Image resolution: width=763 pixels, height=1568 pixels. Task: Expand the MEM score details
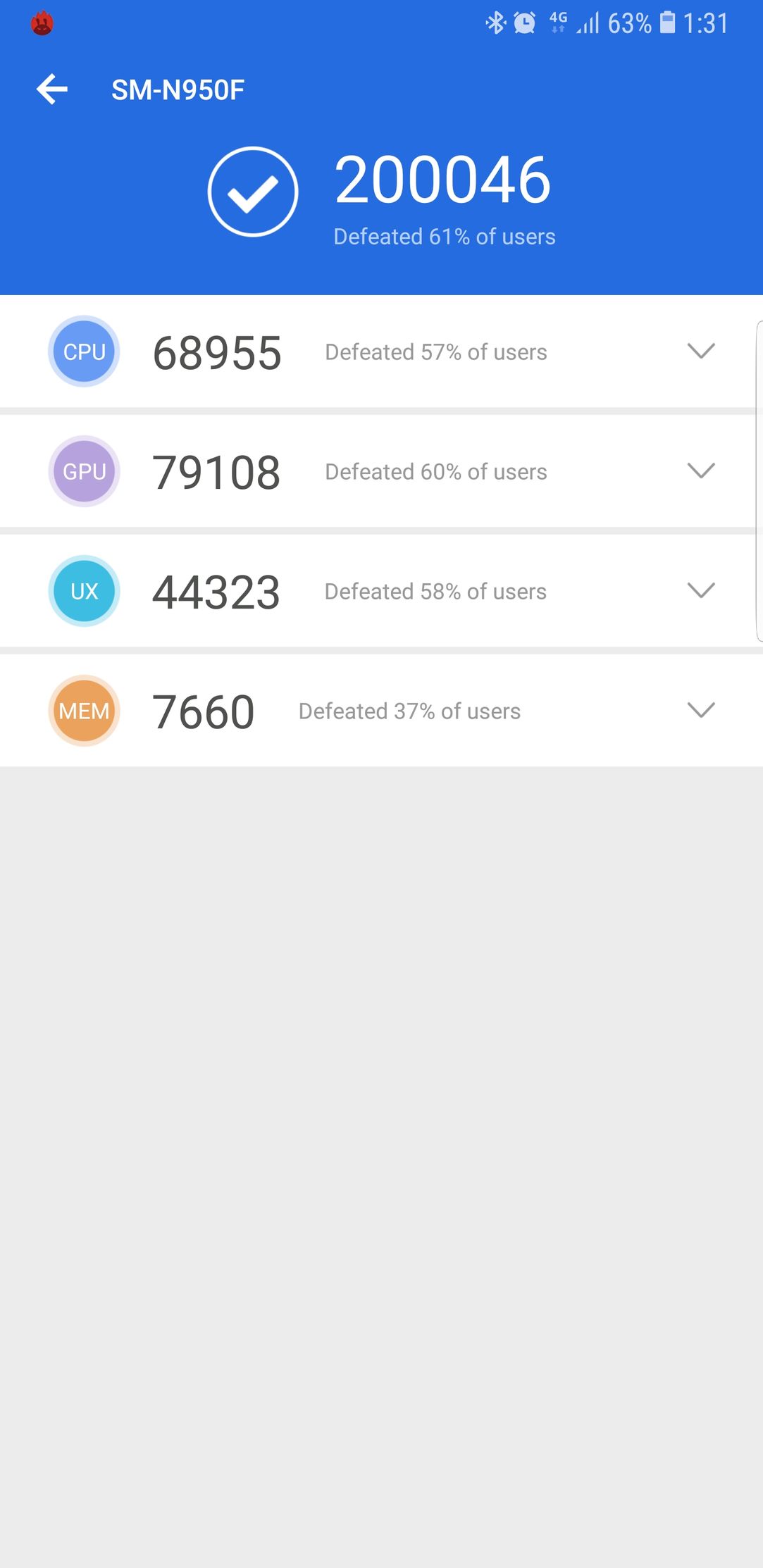click(x=701, y=710)
